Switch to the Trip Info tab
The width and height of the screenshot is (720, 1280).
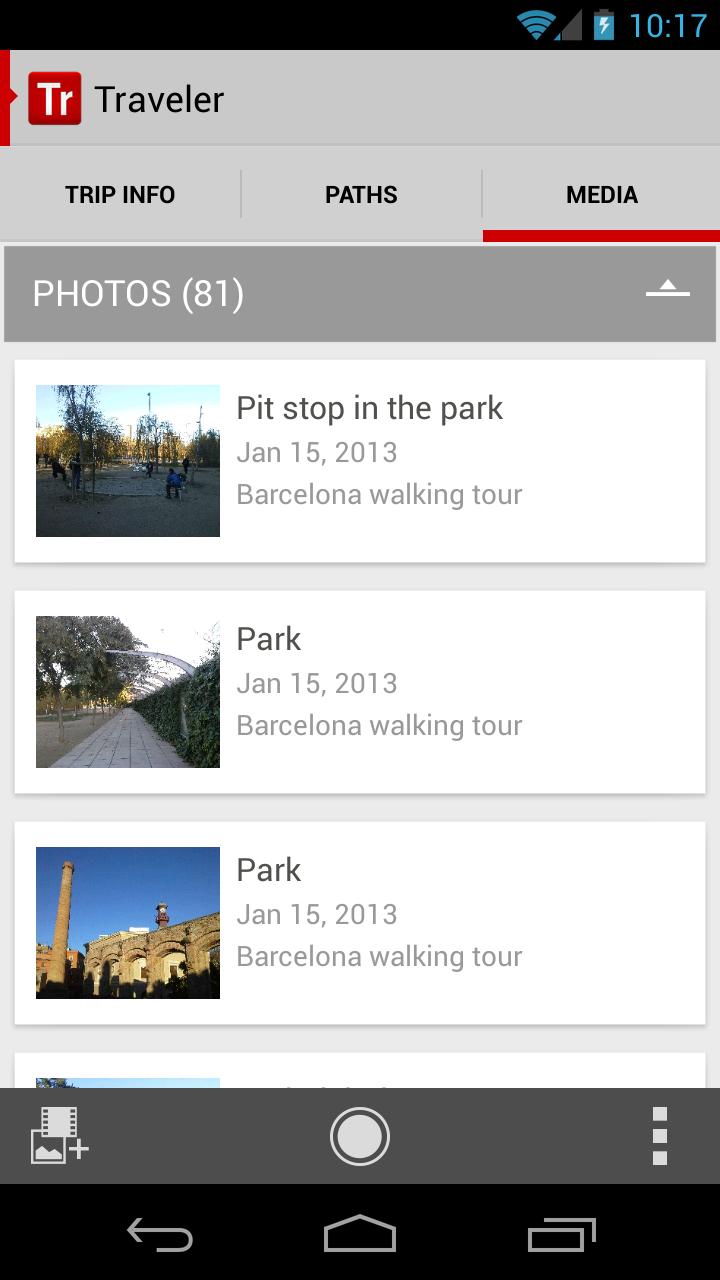coord(120,195)
